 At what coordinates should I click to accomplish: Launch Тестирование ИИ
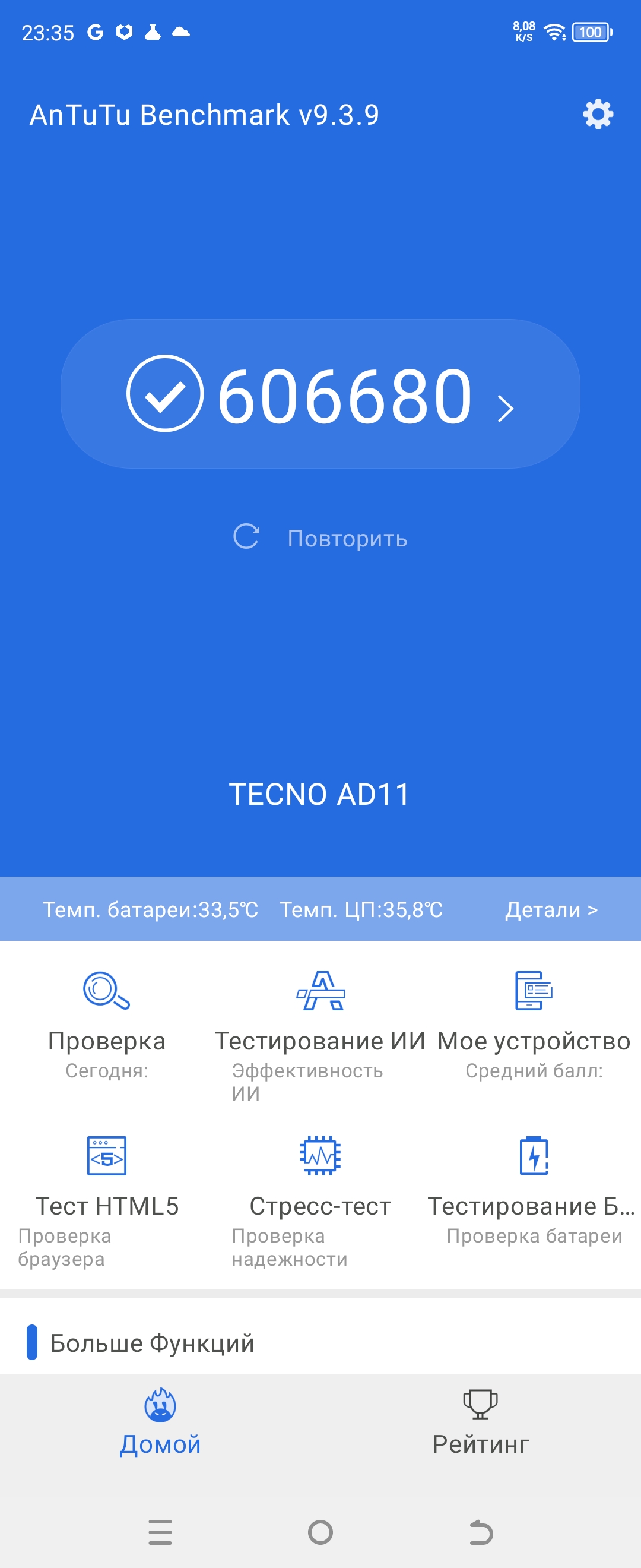point(320,1023)
